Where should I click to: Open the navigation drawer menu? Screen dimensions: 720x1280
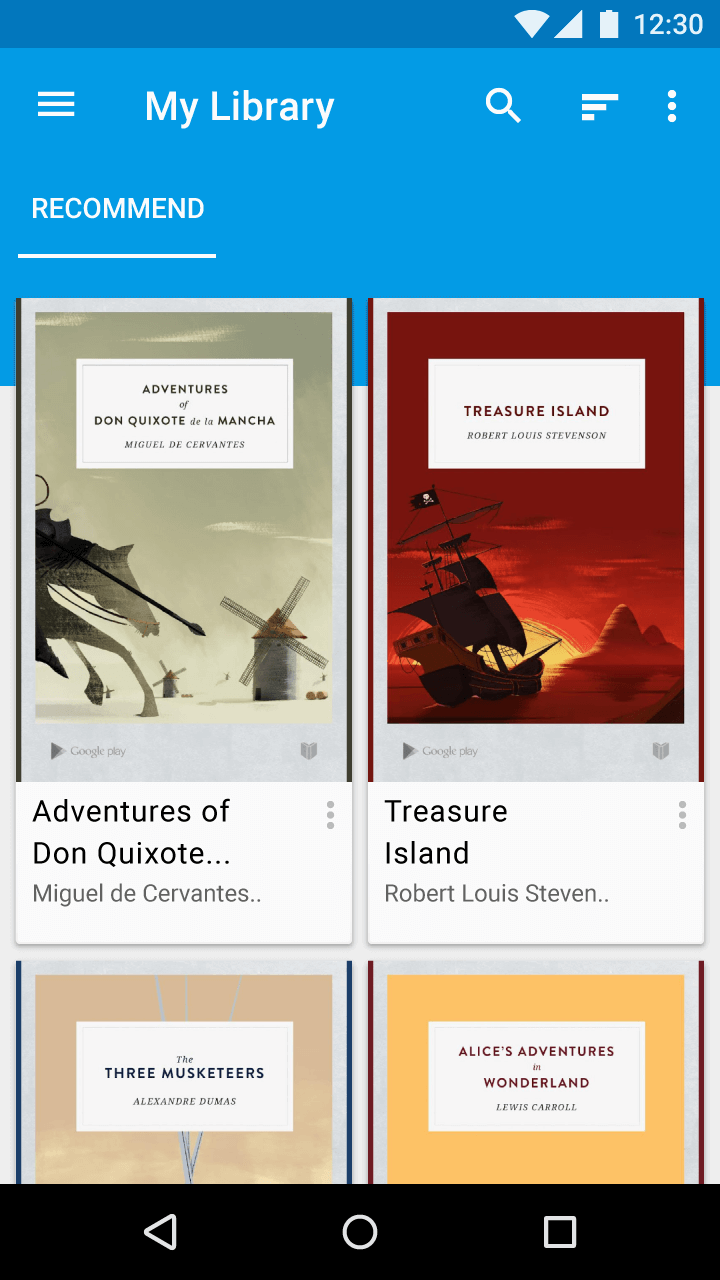pyautogui.click(x=56, y=105)
